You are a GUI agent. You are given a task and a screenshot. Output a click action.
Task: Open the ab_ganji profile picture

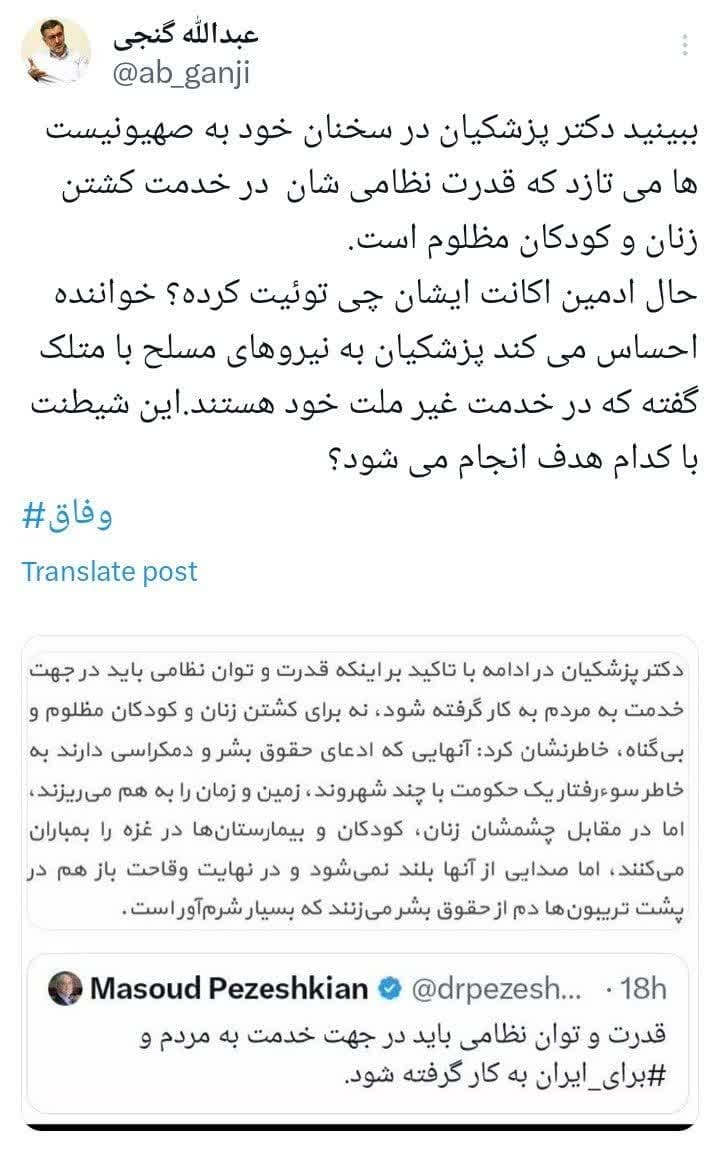point(55,52)
